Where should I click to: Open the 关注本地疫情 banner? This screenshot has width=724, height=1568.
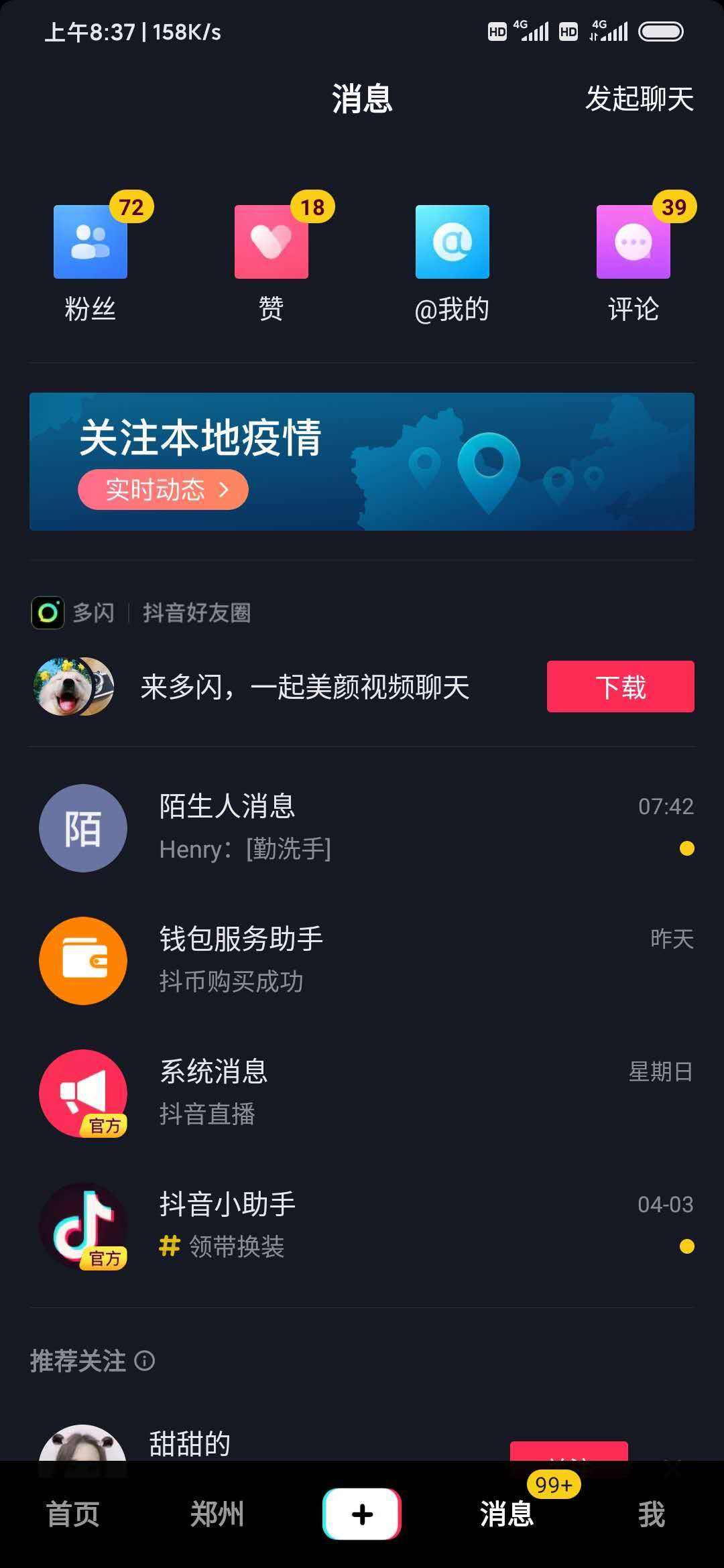point(362,461)
